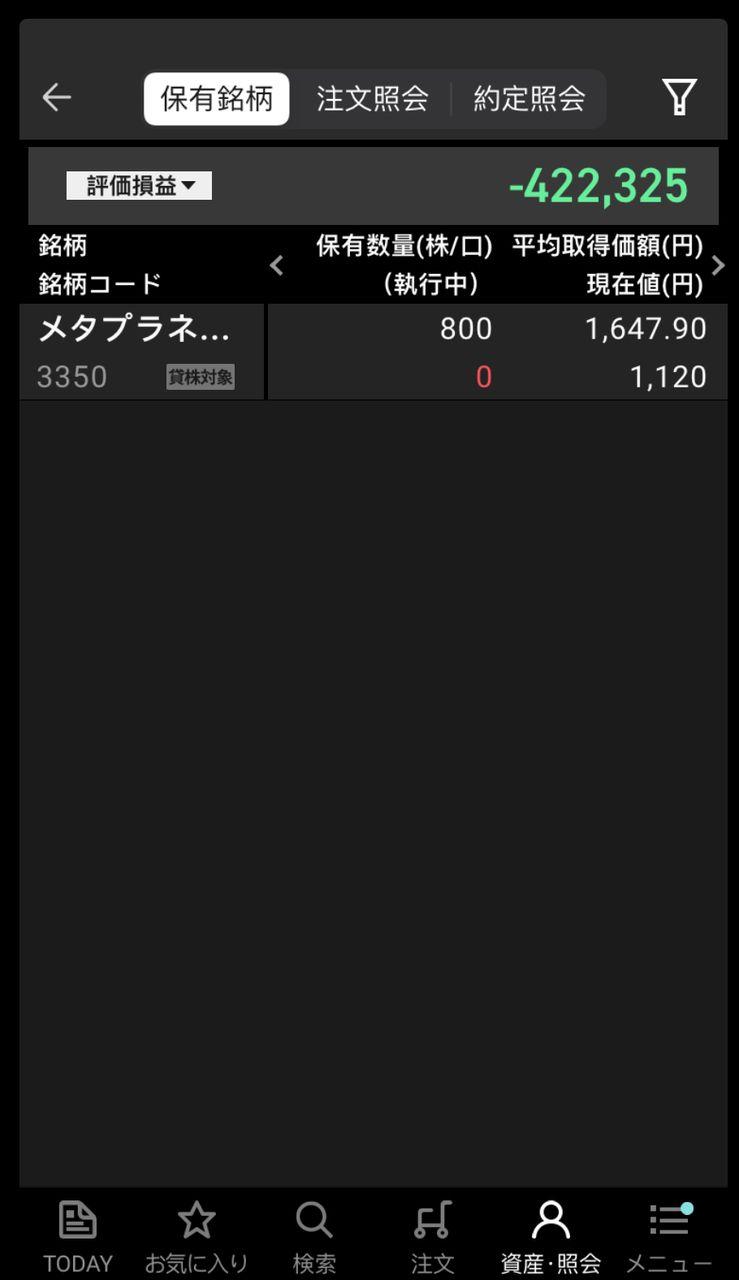
Task: Tap the back arrow icon
Action: [x=57, y=97]
